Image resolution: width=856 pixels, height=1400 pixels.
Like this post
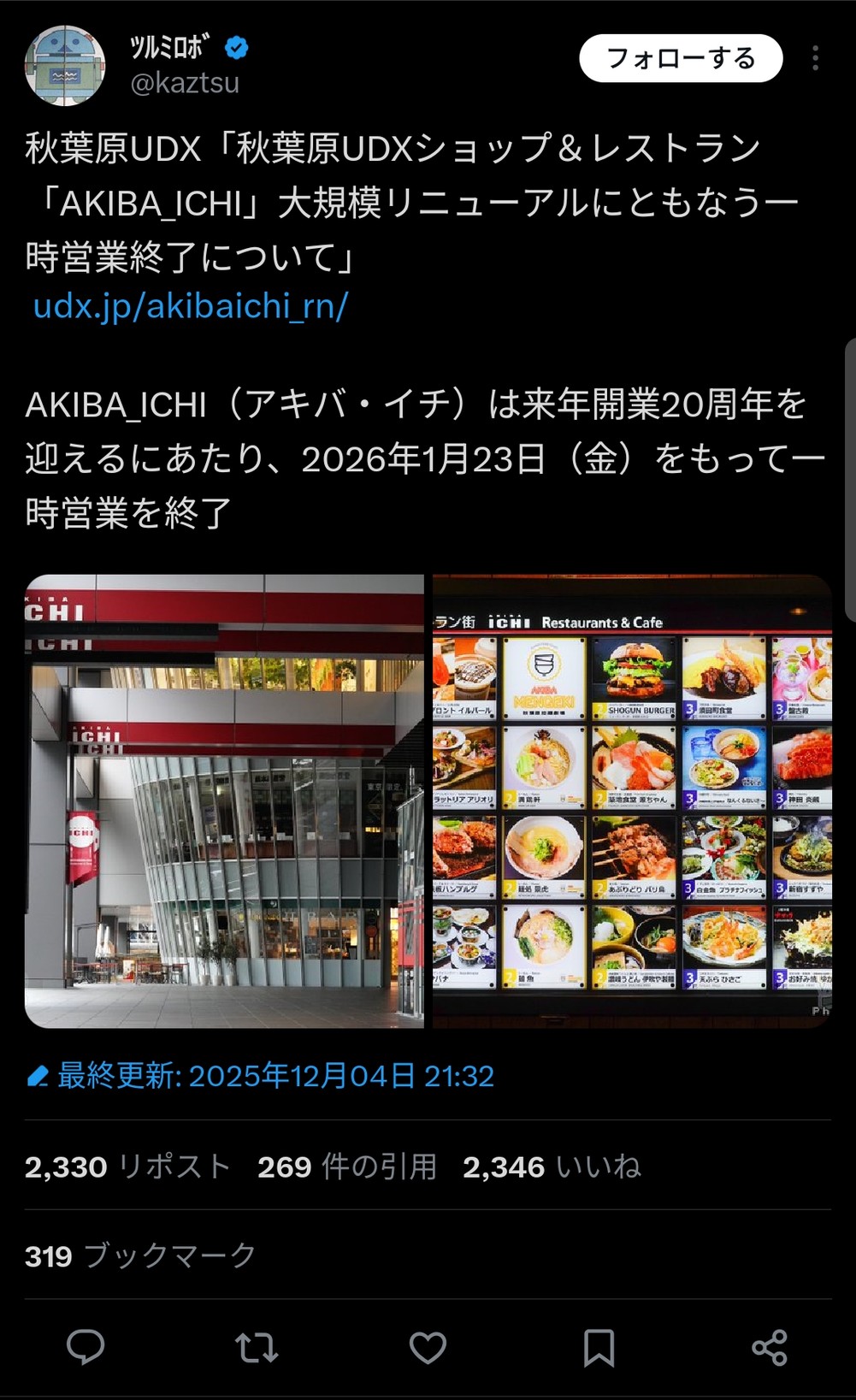(x=428, y=1347)
